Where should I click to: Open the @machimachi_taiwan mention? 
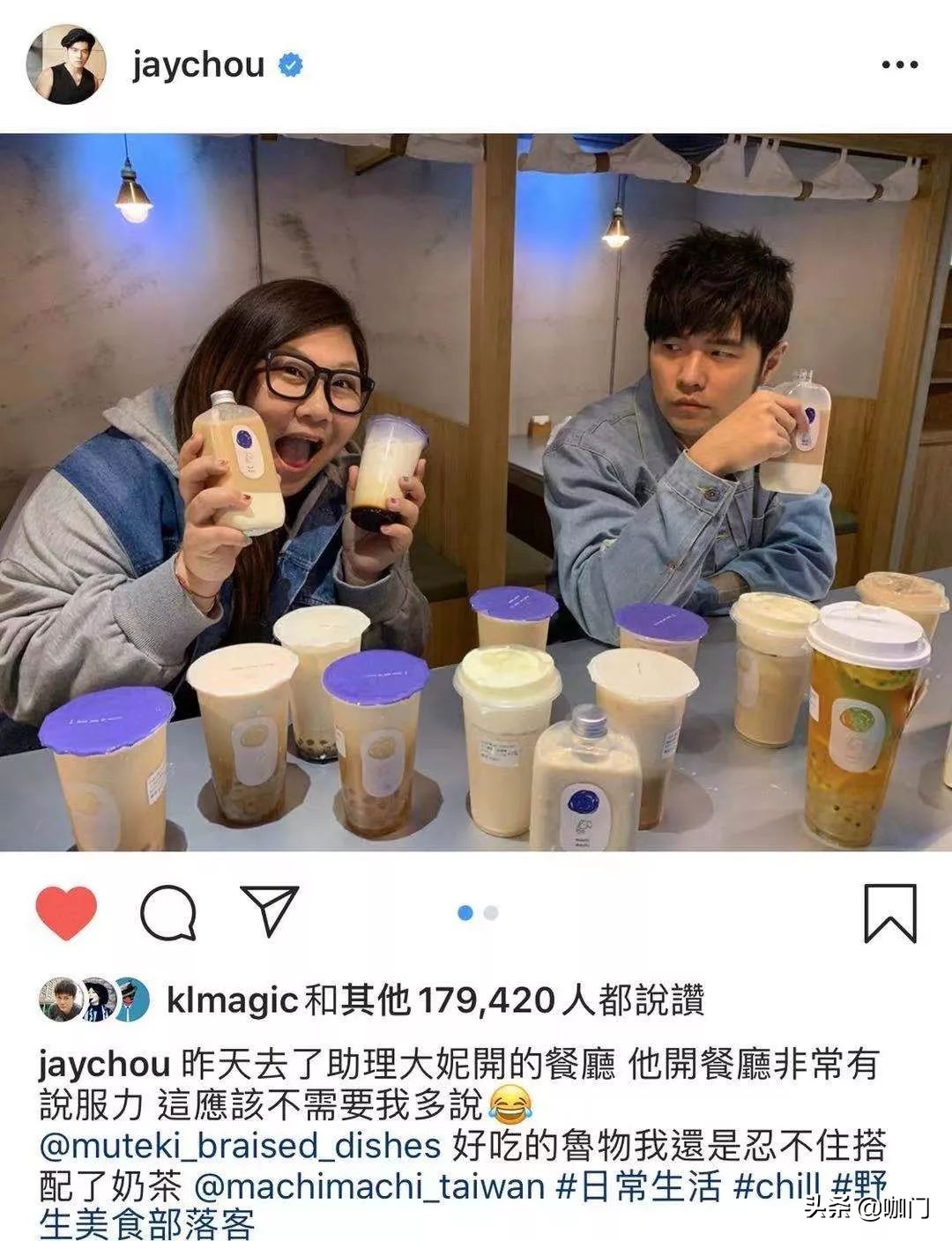[368, 1185]
